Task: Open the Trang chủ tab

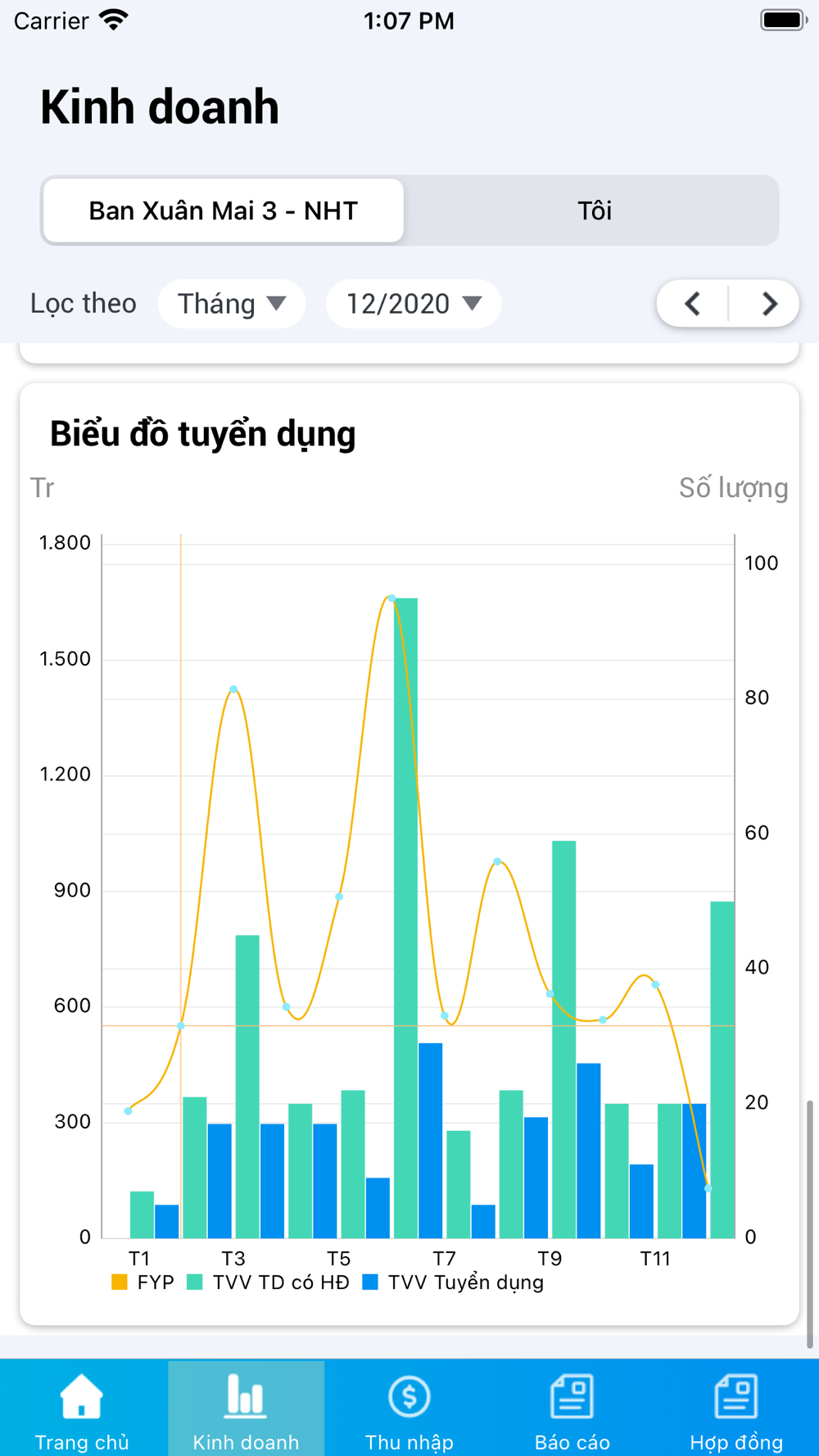Action: tap(82, 1409)
